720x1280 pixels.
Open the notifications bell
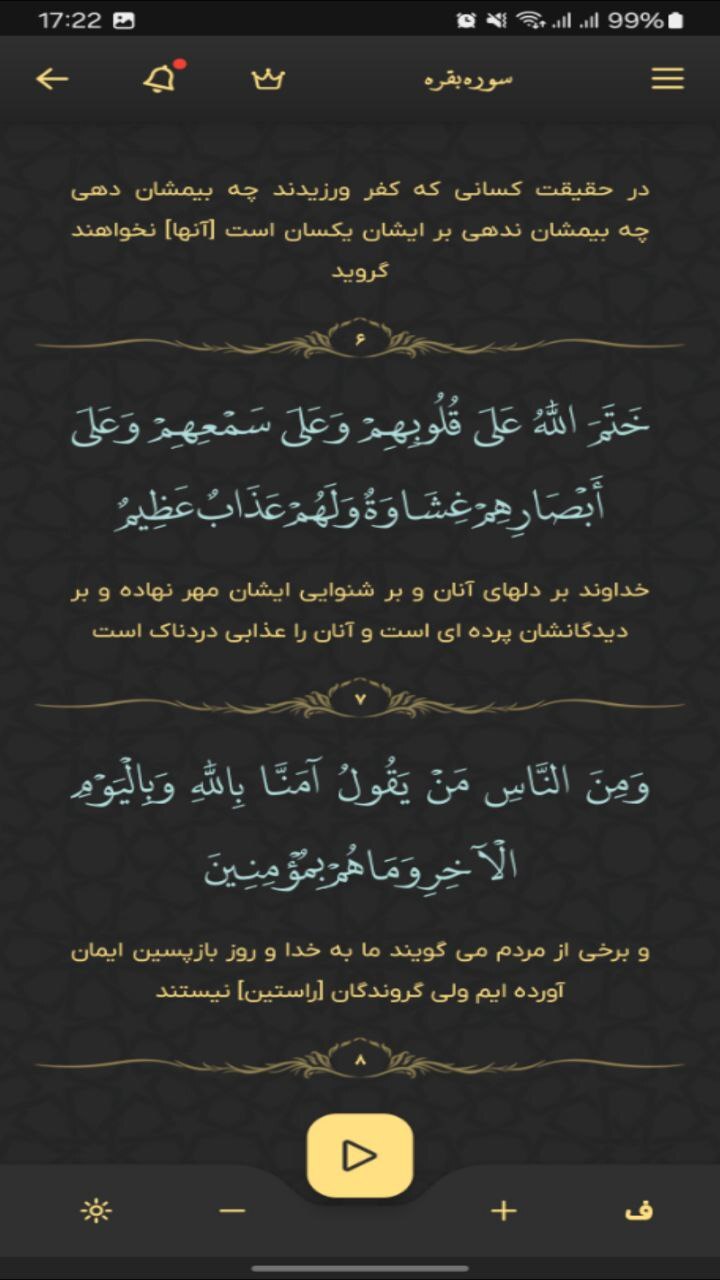click(x=160, y=79)
